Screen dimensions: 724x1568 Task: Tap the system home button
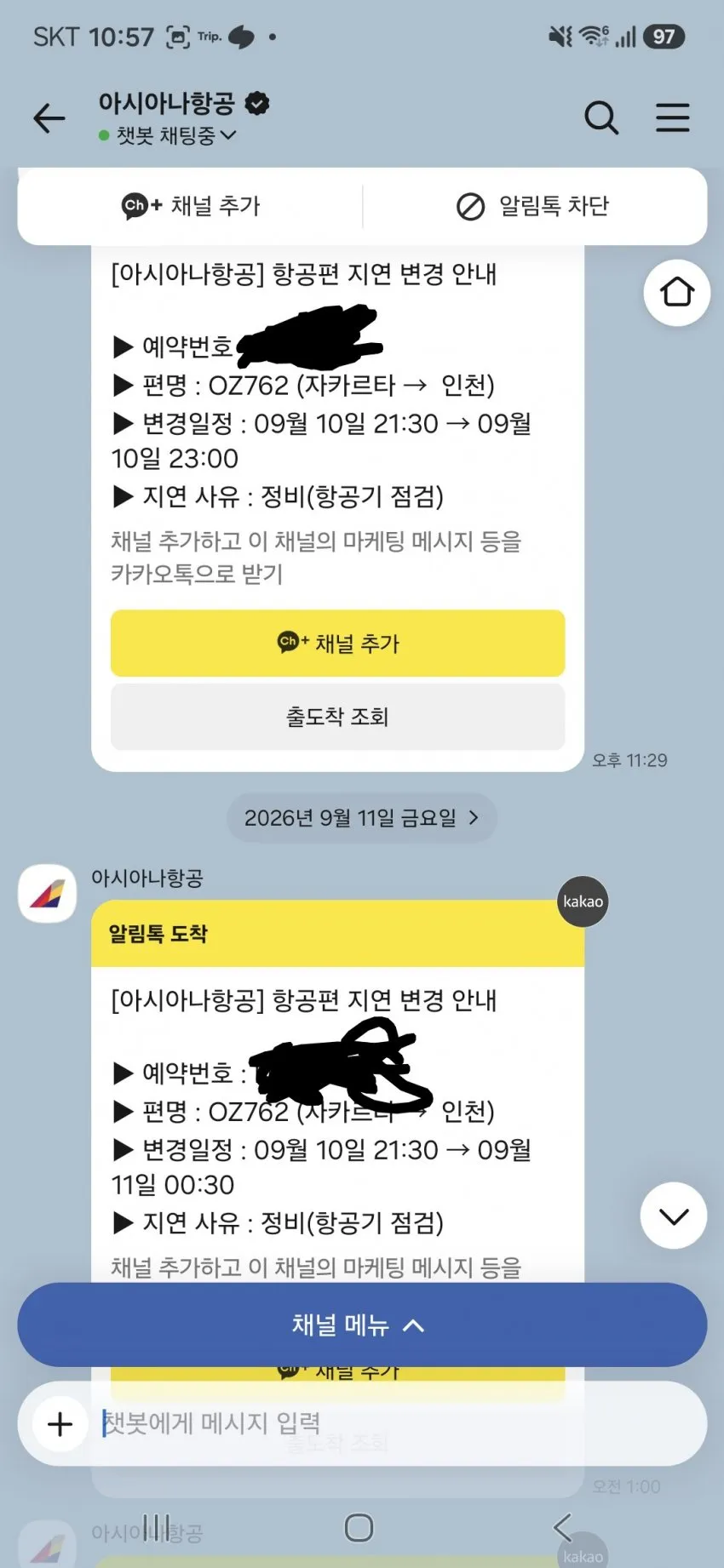pos(359,1528)
